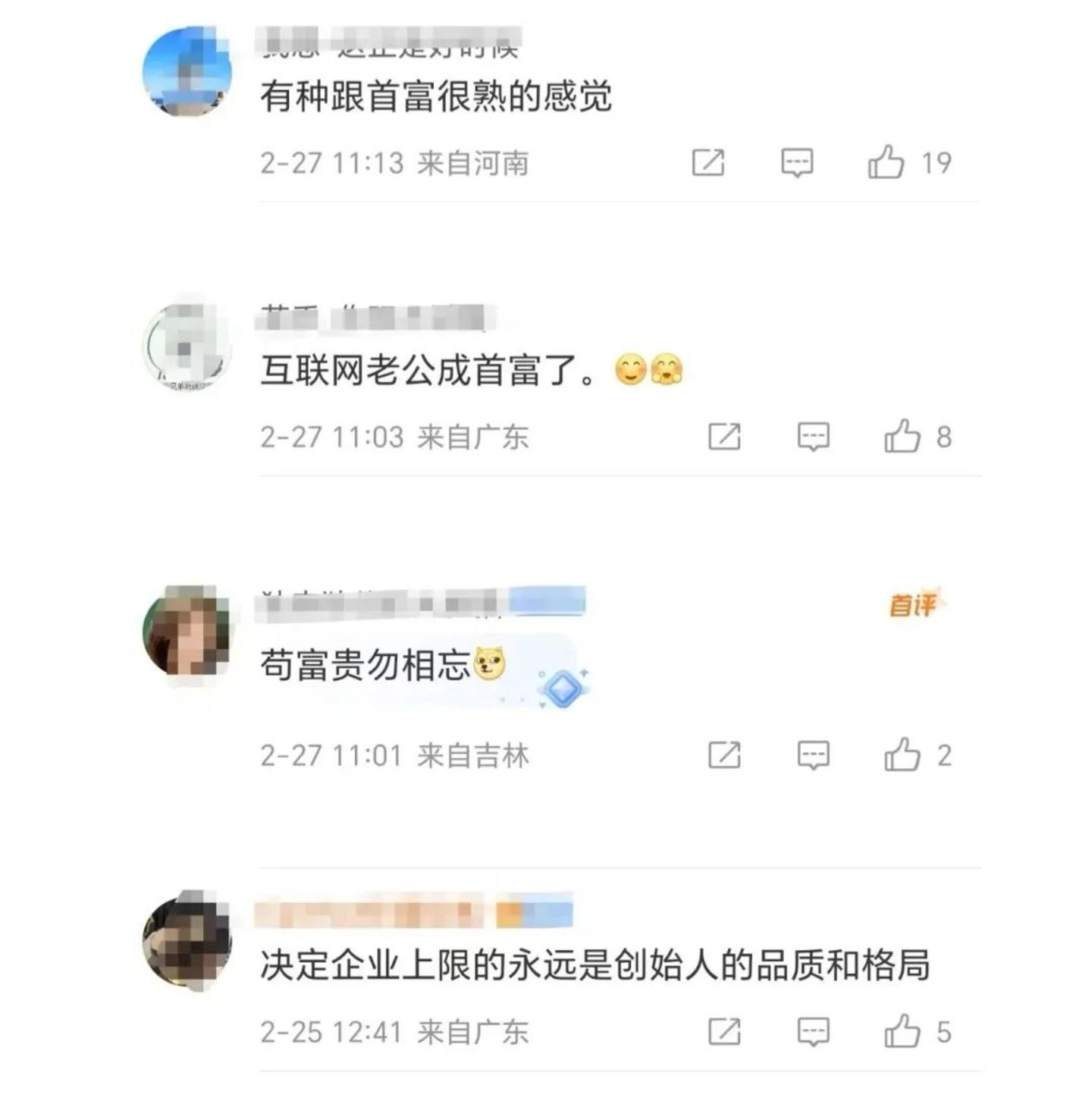Like the comment "苟富贵勿相忘"
Screen dimensions: 1092x1104
click(x=902, y=755)
